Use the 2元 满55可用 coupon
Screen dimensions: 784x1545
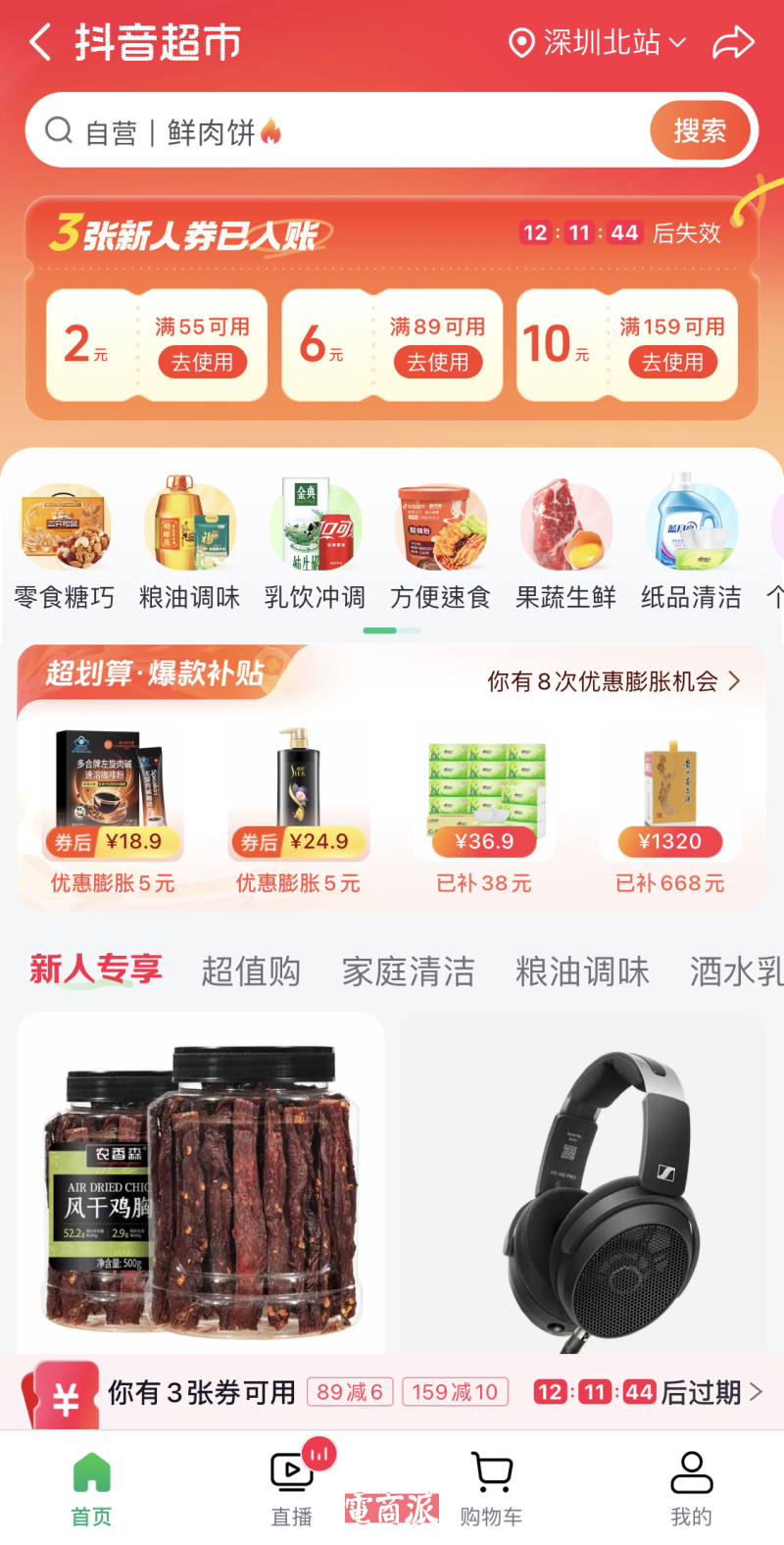click(x=202, y=363)
